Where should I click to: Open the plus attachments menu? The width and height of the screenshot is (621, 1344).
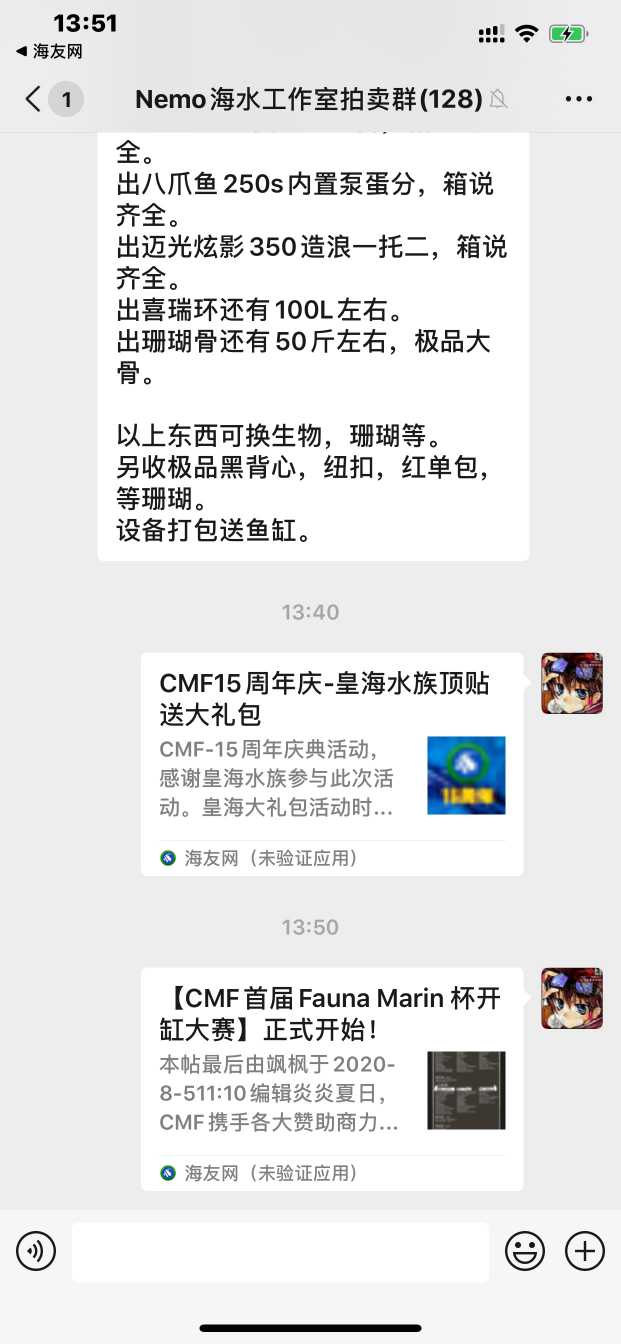pos(585,1251)
